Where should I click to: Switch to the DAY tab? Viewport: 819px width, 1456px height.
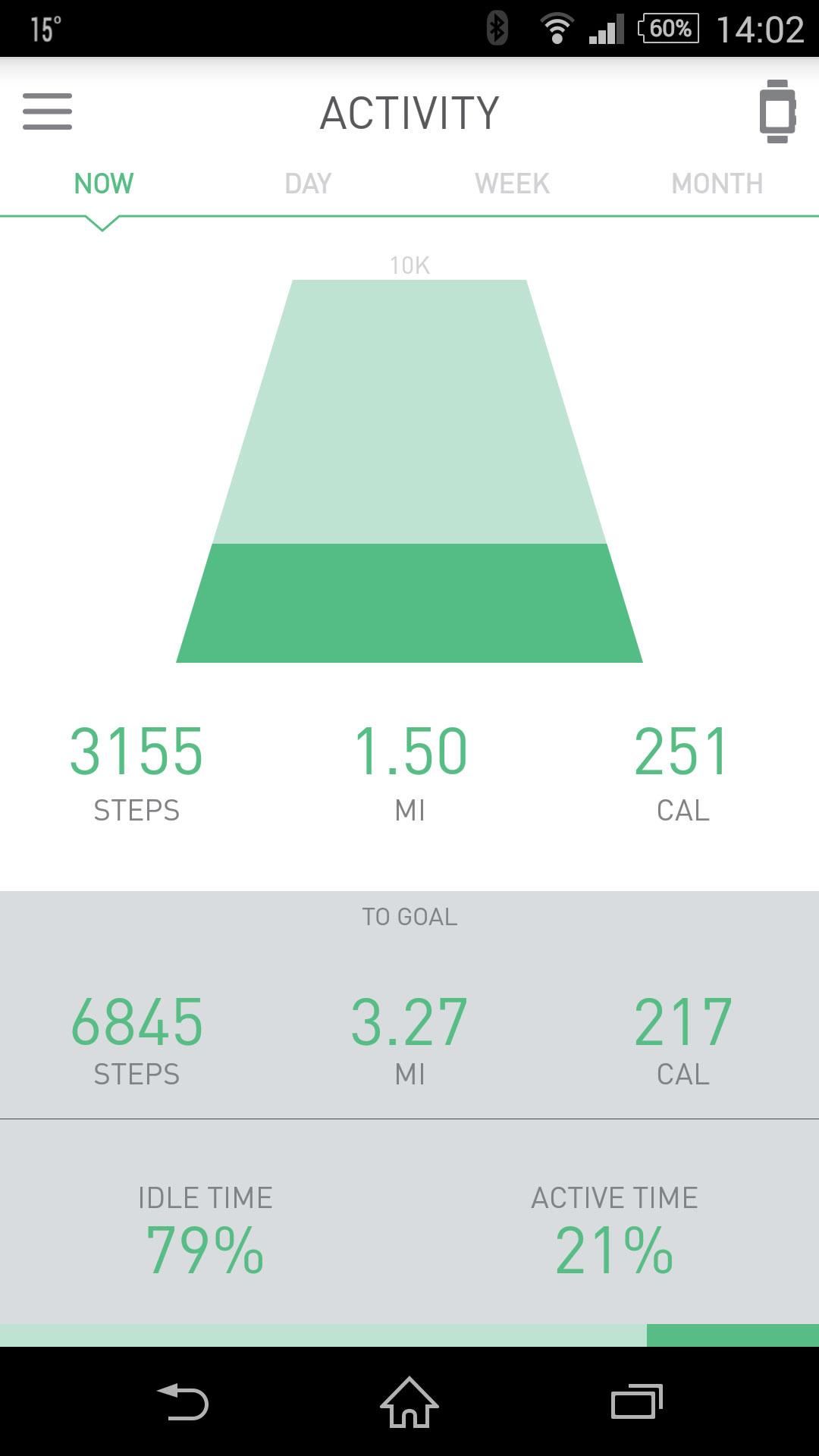pyautogui.click(x=308, y=184)
